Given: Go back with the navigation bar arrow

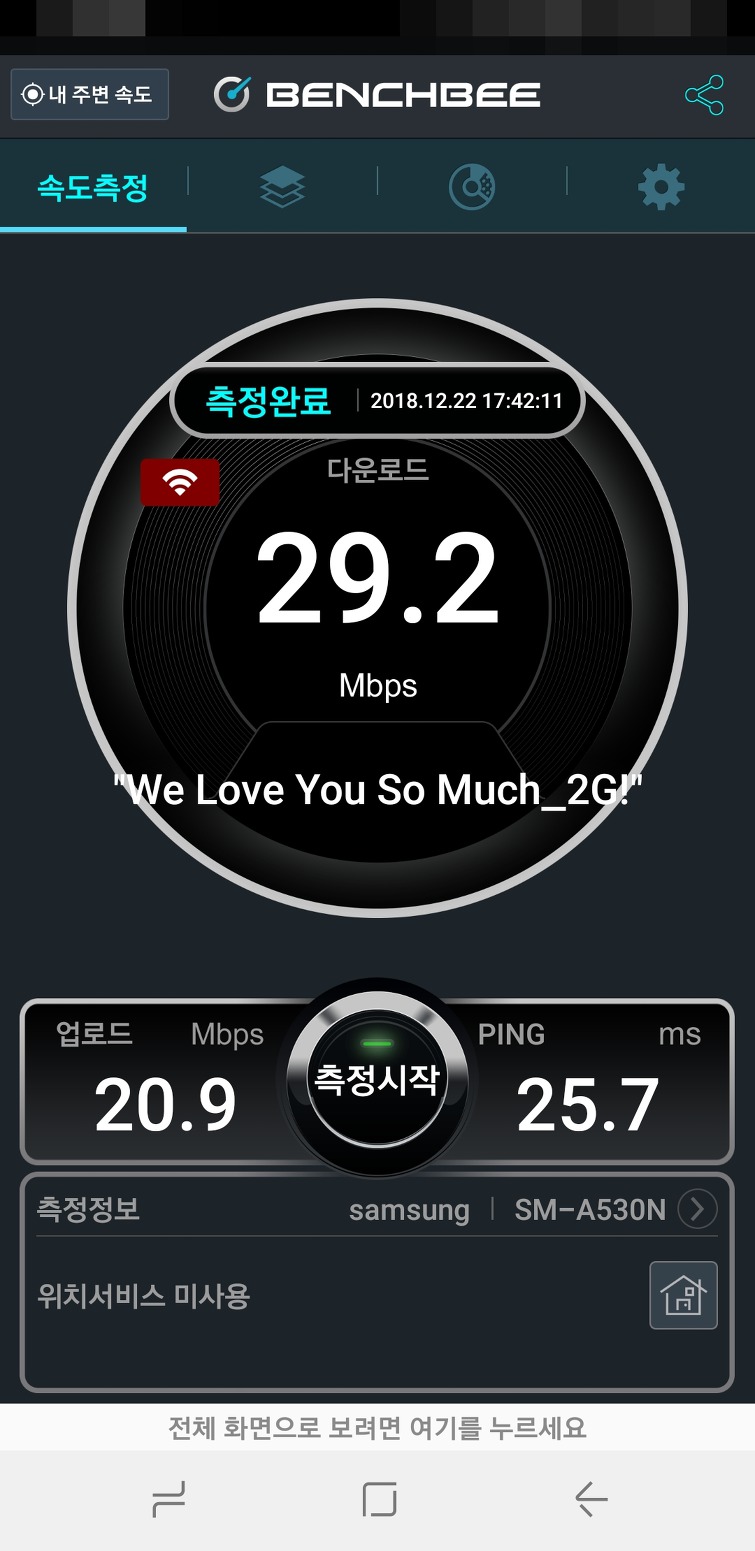Looking at the screenshot, I should [x=591, y=1499].
